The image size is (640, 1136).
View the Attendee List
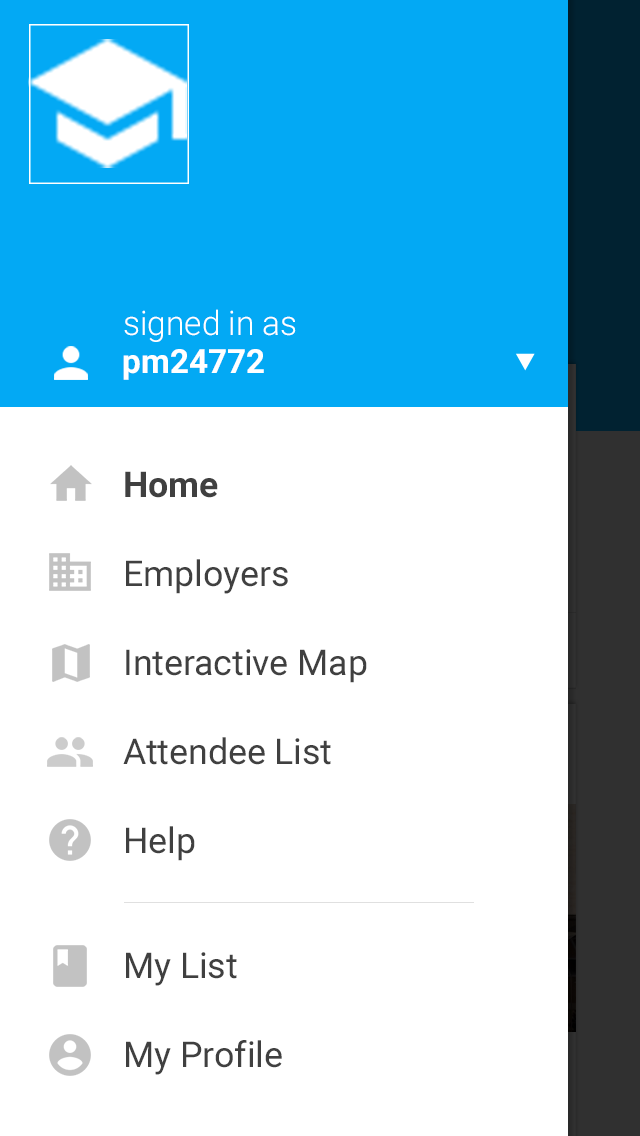283,752
